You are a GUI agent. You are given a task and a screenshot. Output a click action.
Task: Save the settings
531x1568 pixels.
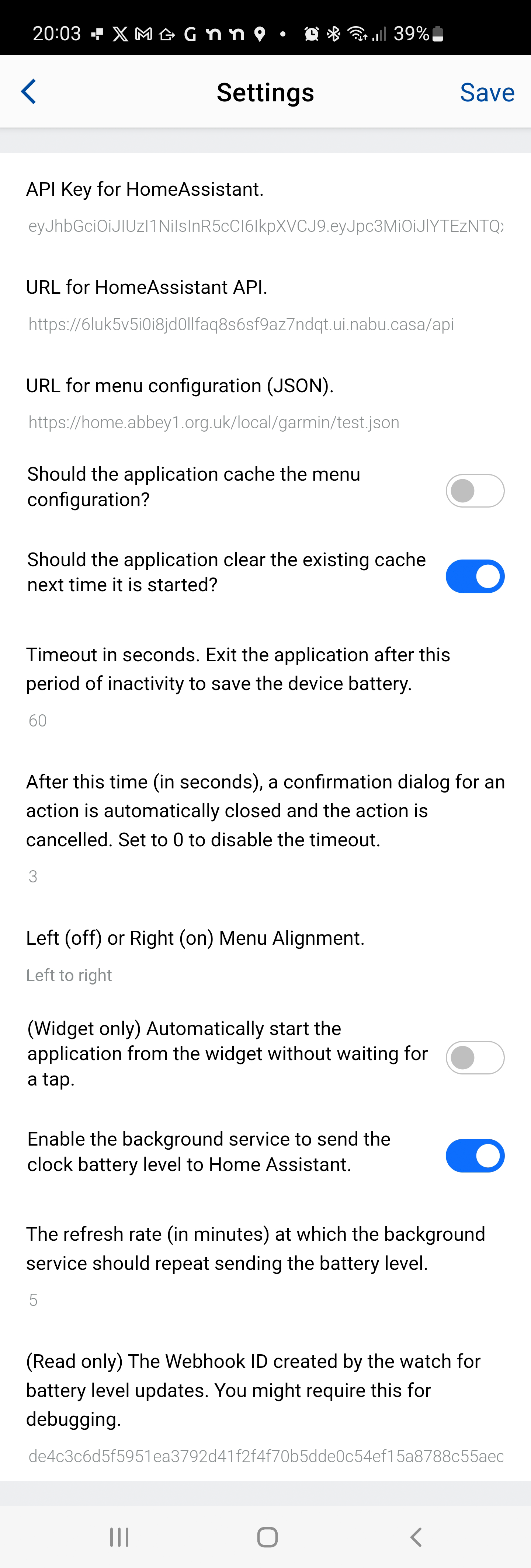pos(486,93)
